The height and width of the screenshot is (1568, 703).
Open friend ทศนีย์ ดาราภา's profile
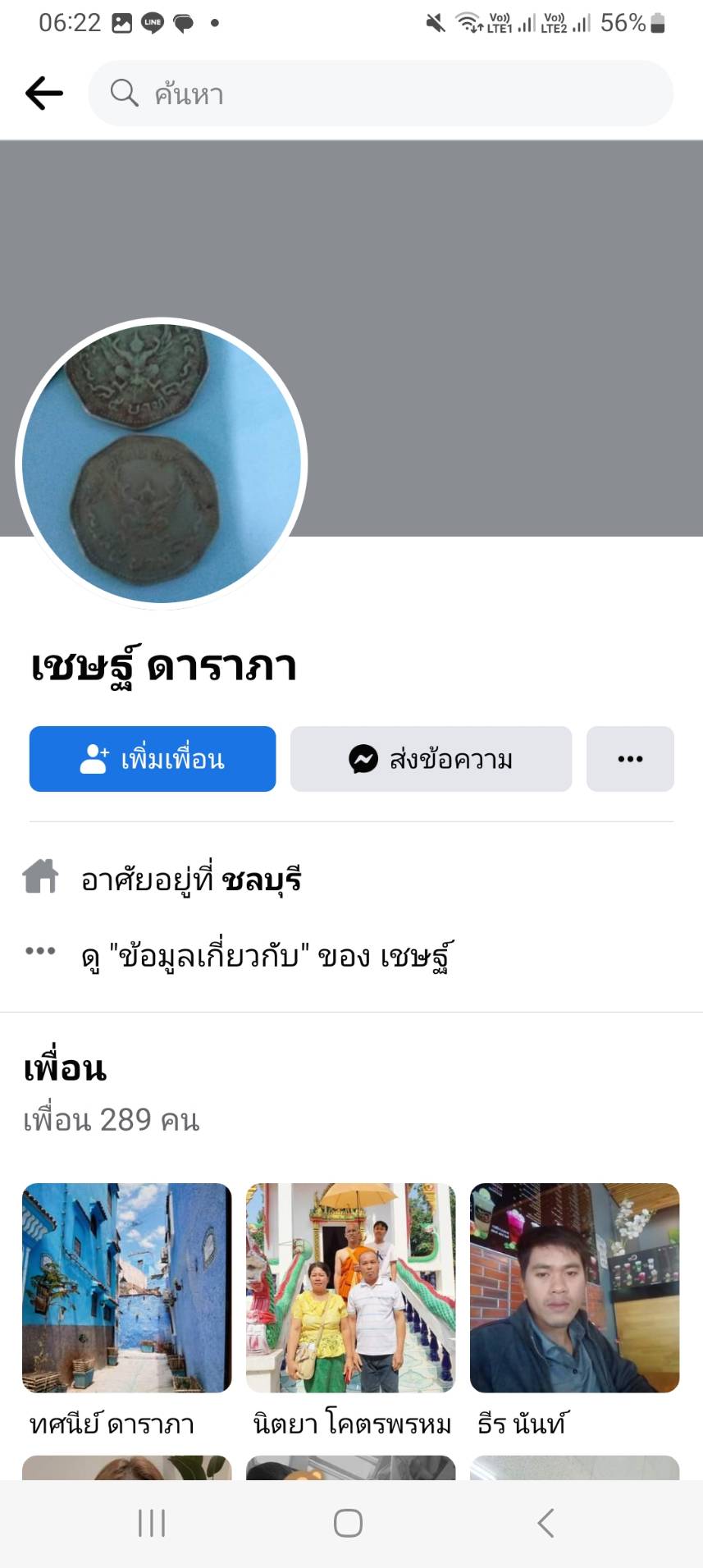[127, 1288]
